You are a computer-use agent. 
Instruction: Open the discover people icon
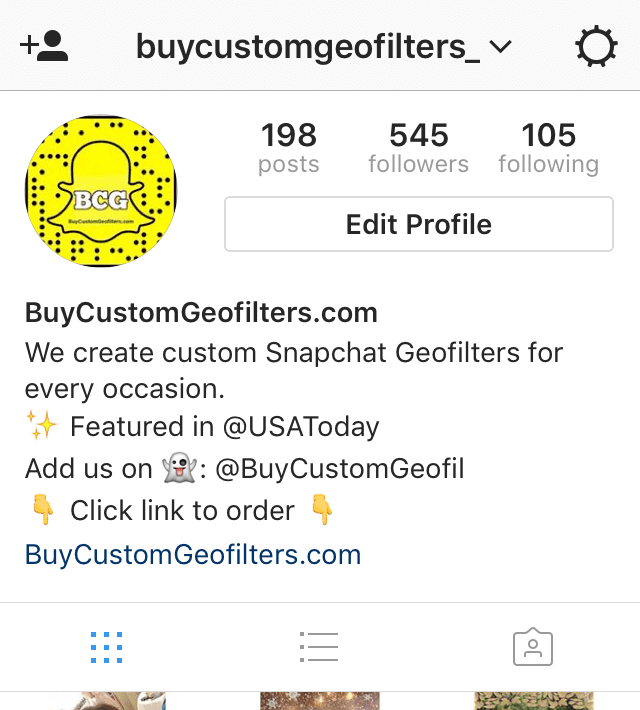[x=44, y=47]
